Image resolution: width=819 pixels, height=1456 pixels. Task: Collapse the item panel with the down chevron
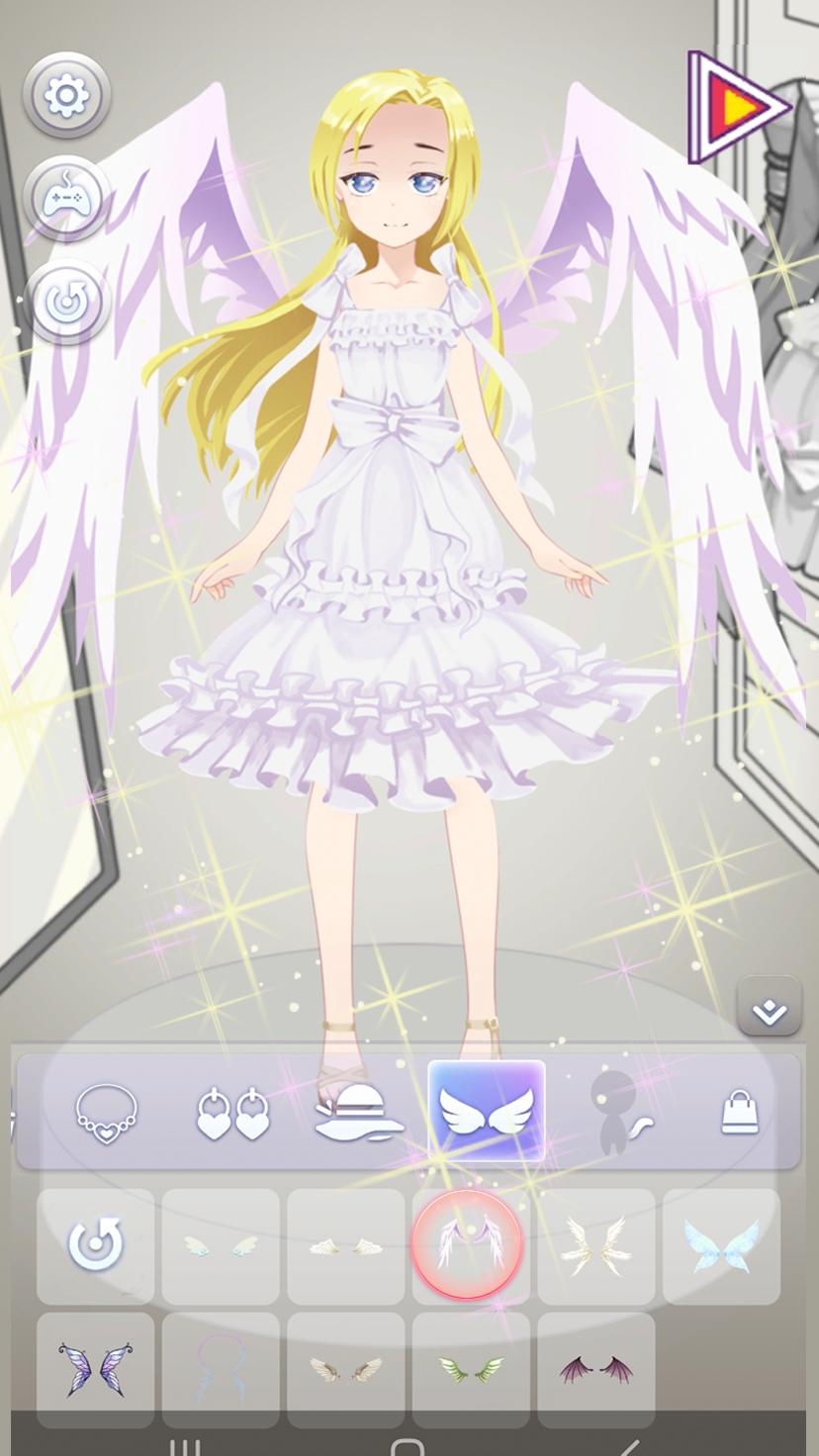[x=769, y=1007]
